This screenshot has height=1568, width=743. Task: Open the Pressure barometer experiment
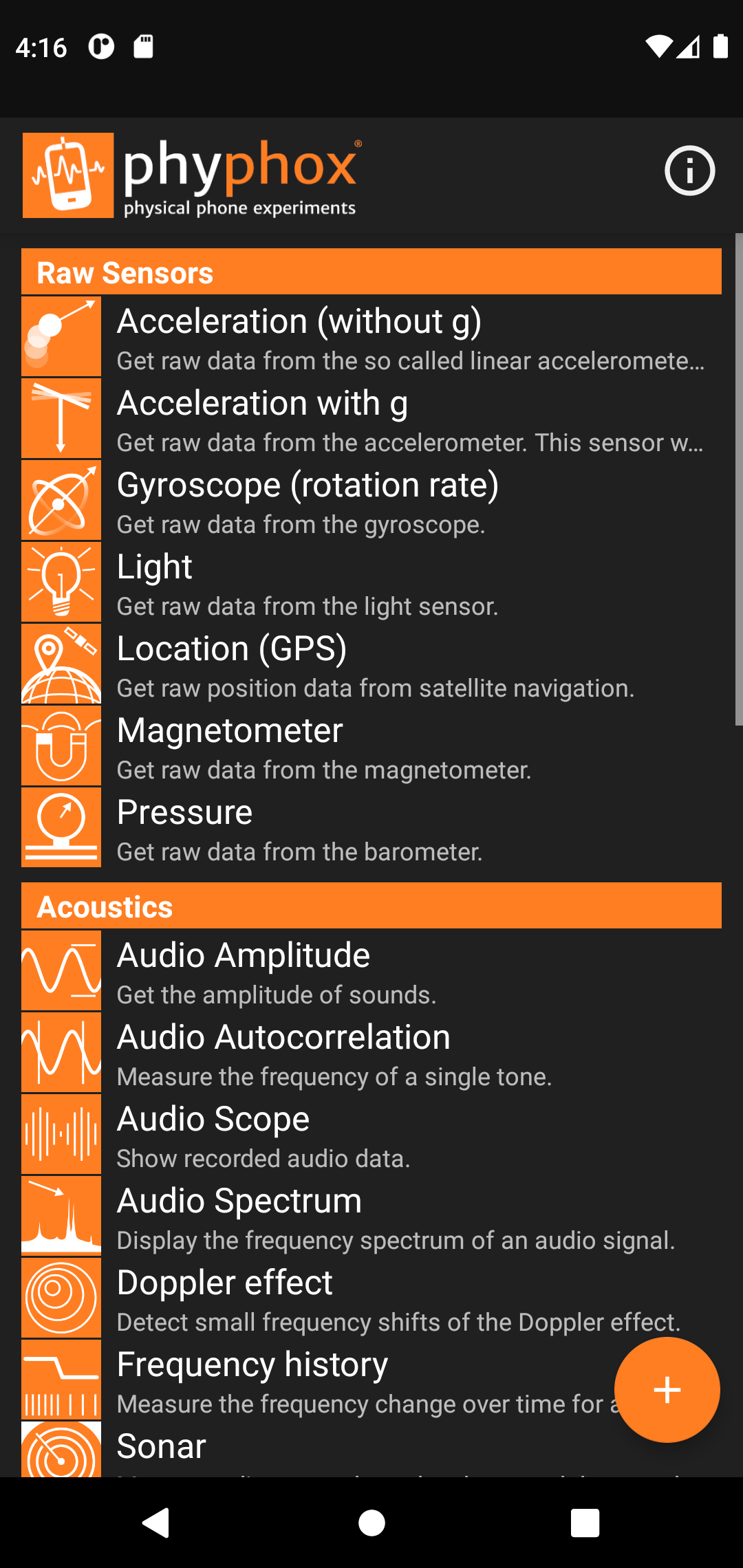(x=371, y=828)
